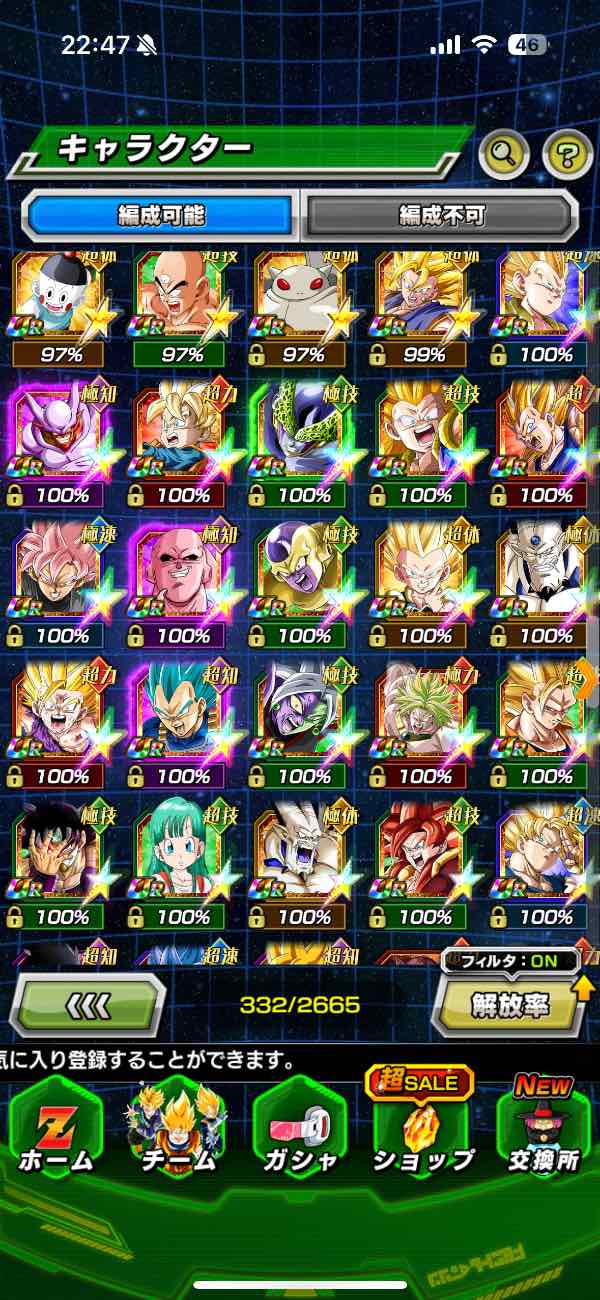Open the 解放率 sort button
The height and width of the screenshot is (1300, 600).
tap(510, 1006)
